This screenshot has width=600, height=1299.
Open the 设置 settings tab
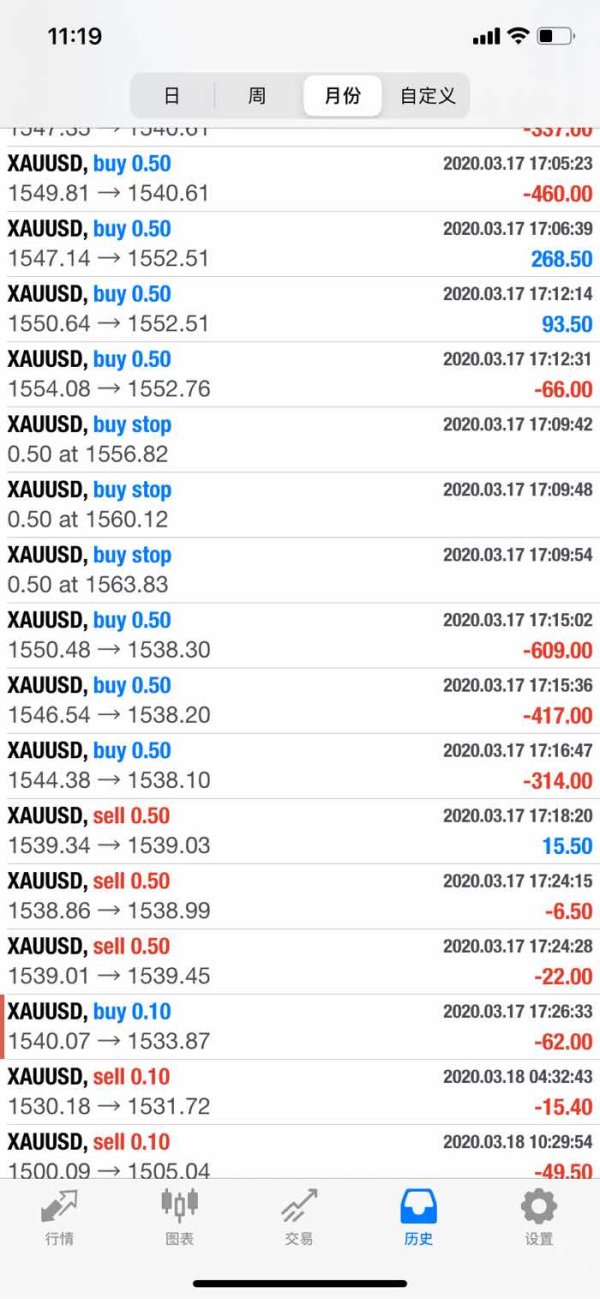point(539,1217)
